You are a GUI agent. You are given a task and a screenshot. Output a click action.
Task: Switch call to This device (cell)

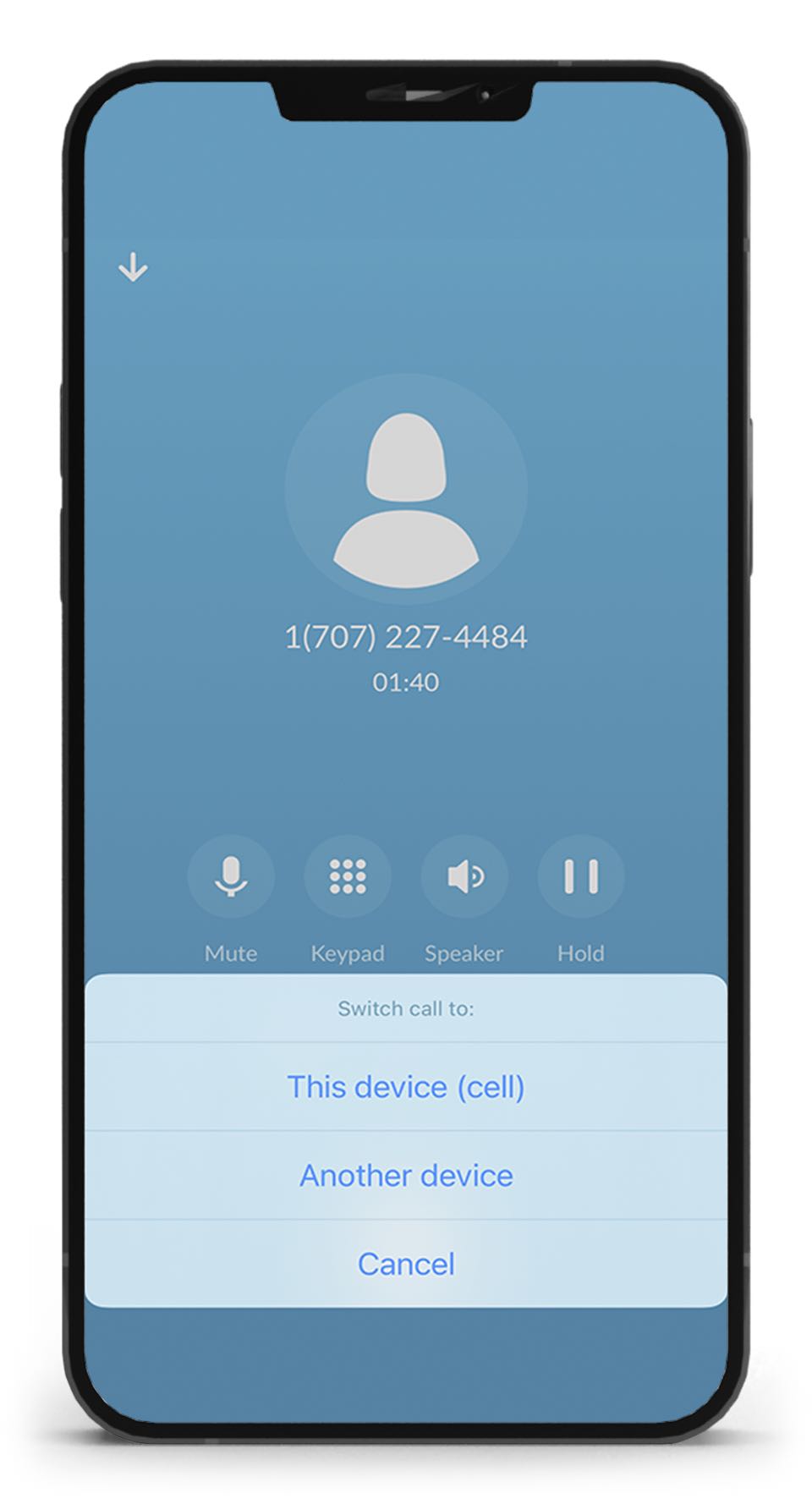click(x=406, y=1087)
